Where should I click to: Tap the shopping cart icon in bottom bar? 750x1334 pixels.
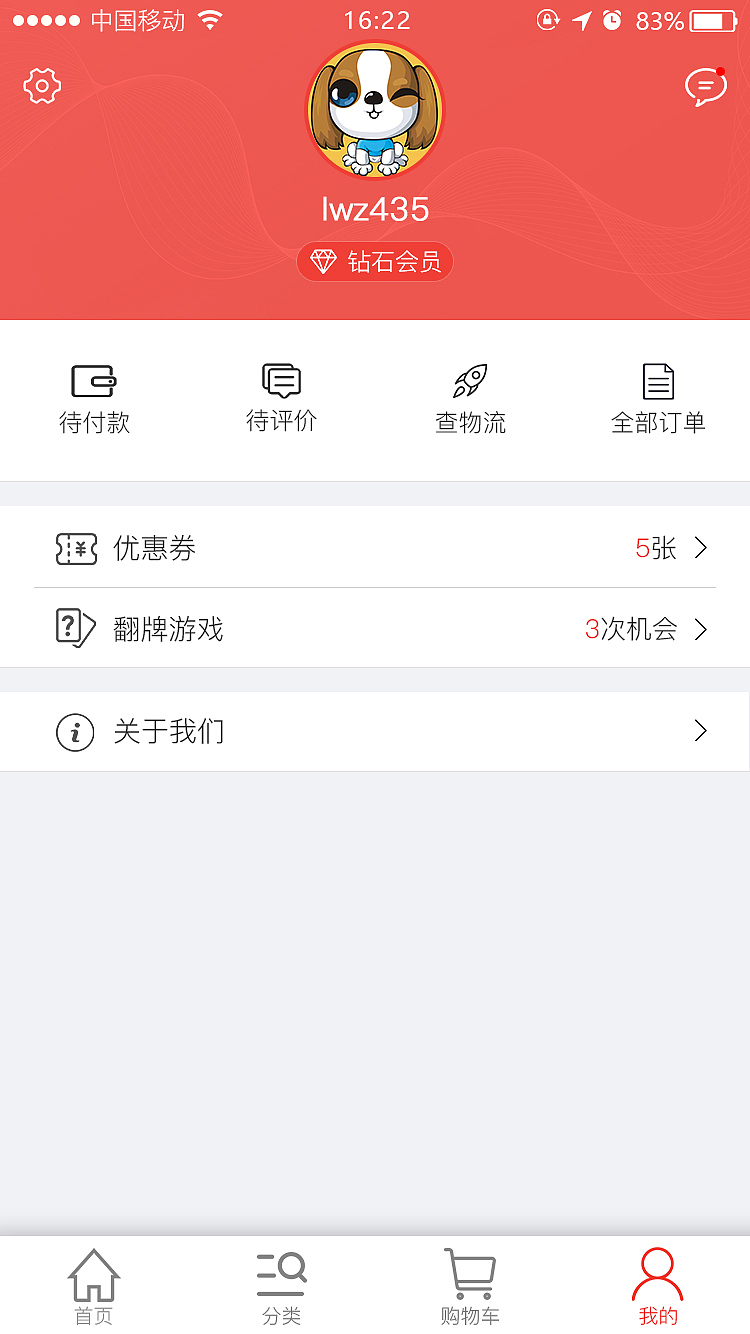[x=469, y=1285]
